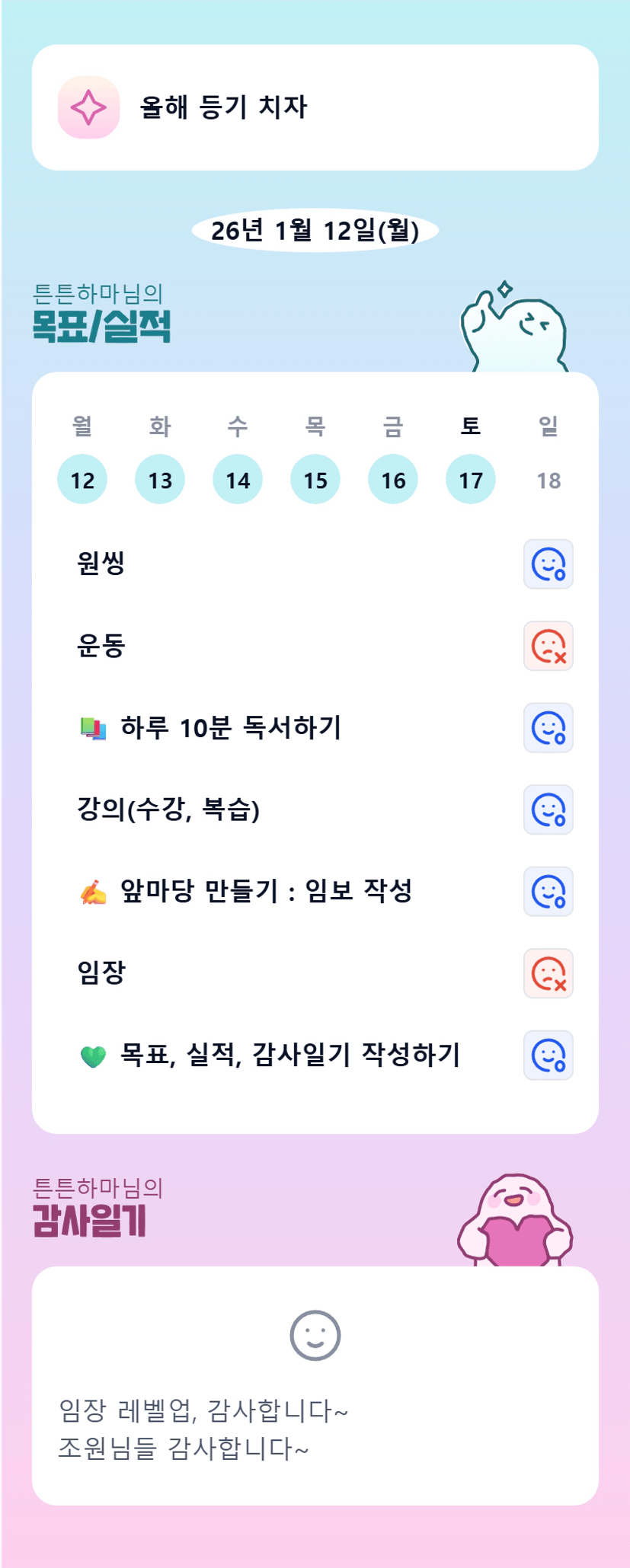Select Thursday the 15th
This screenshot has width=630, height=1568.
(315, 480)
